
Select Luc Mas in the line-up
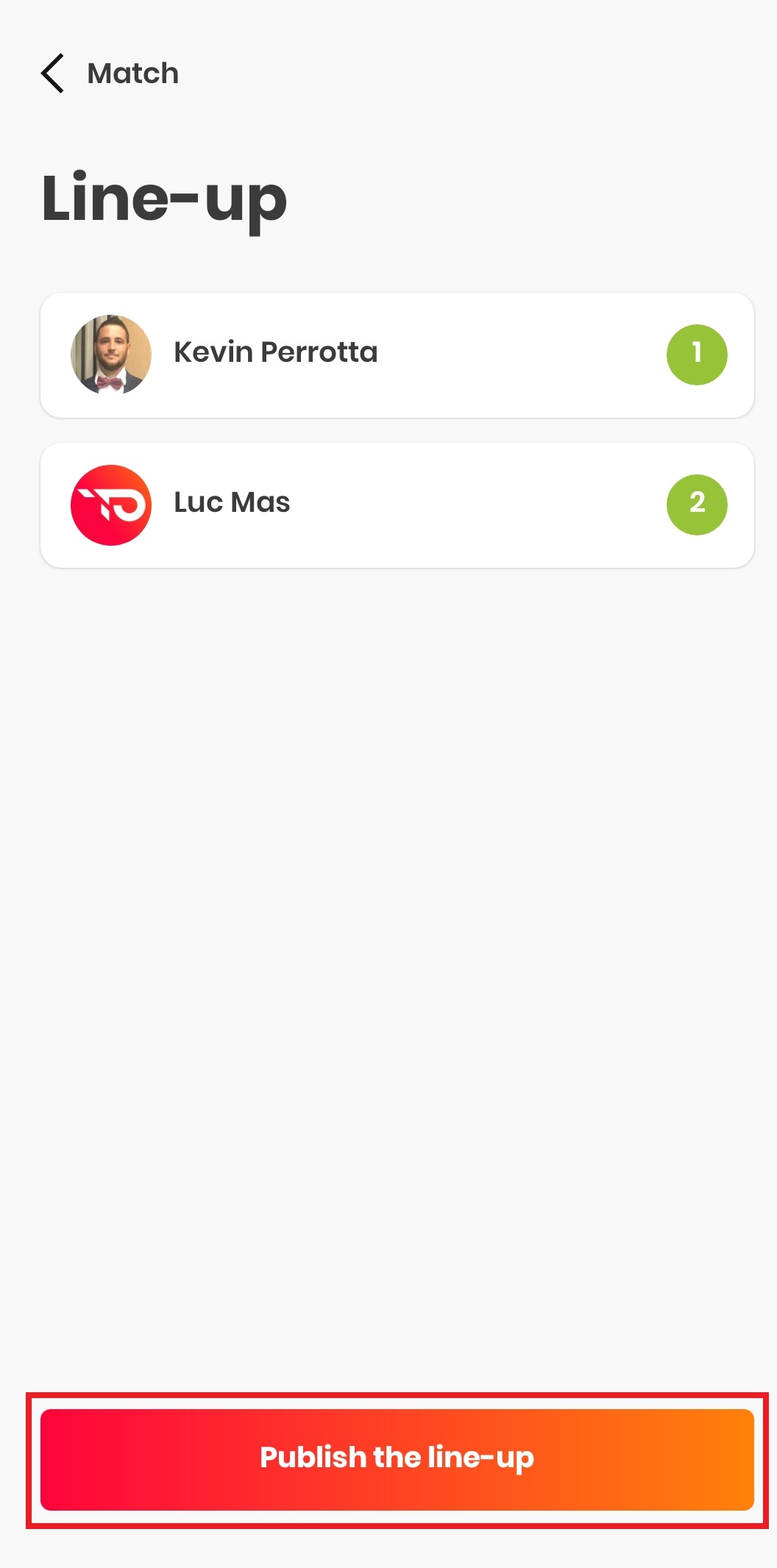397,505
